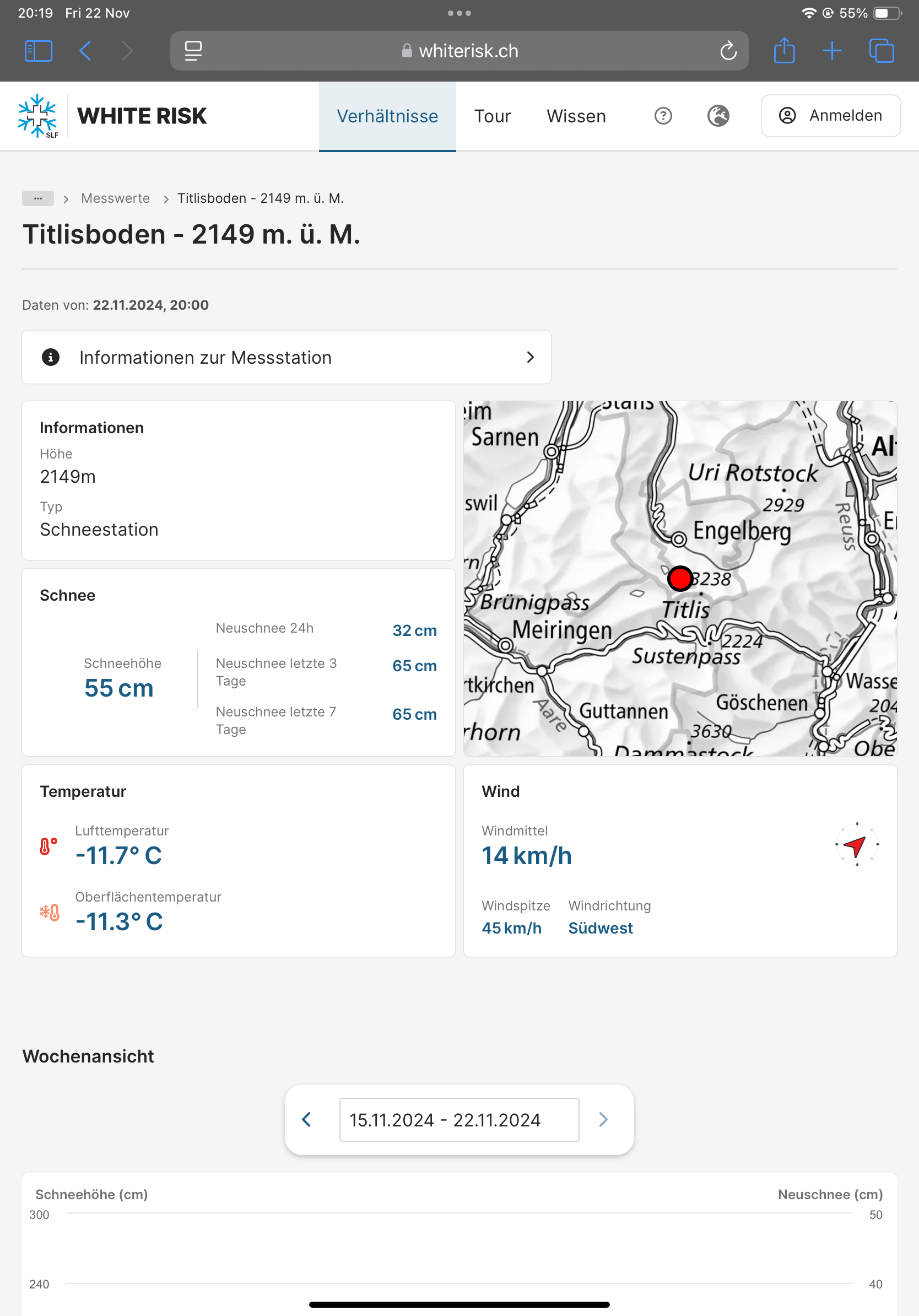Switch to the Tour tab
Screen dimensions: 919x1316
point(492,116)
